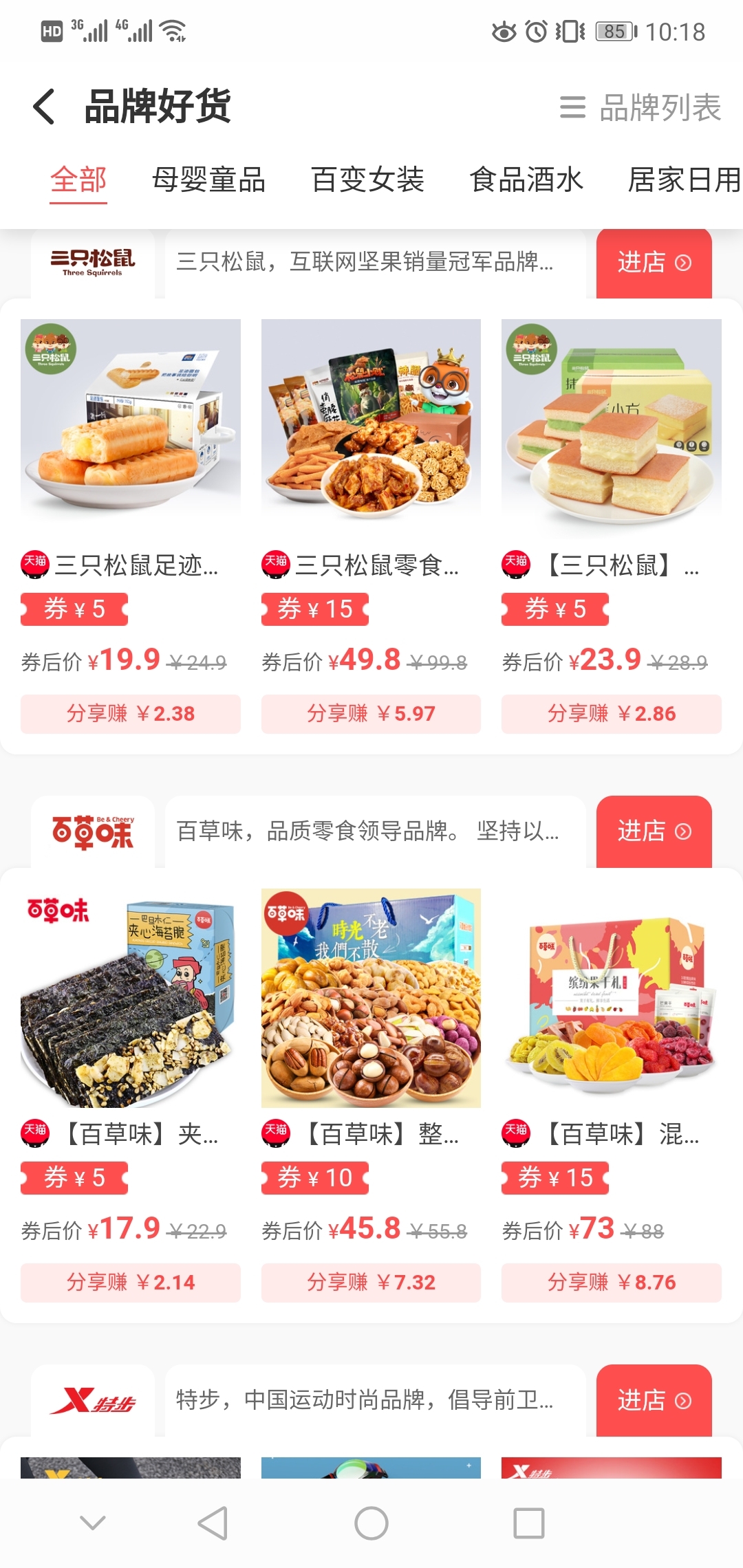Screen dimensions: 743x1568
Task: View the 【百草味】 nut gift box product
Action: 371,997
